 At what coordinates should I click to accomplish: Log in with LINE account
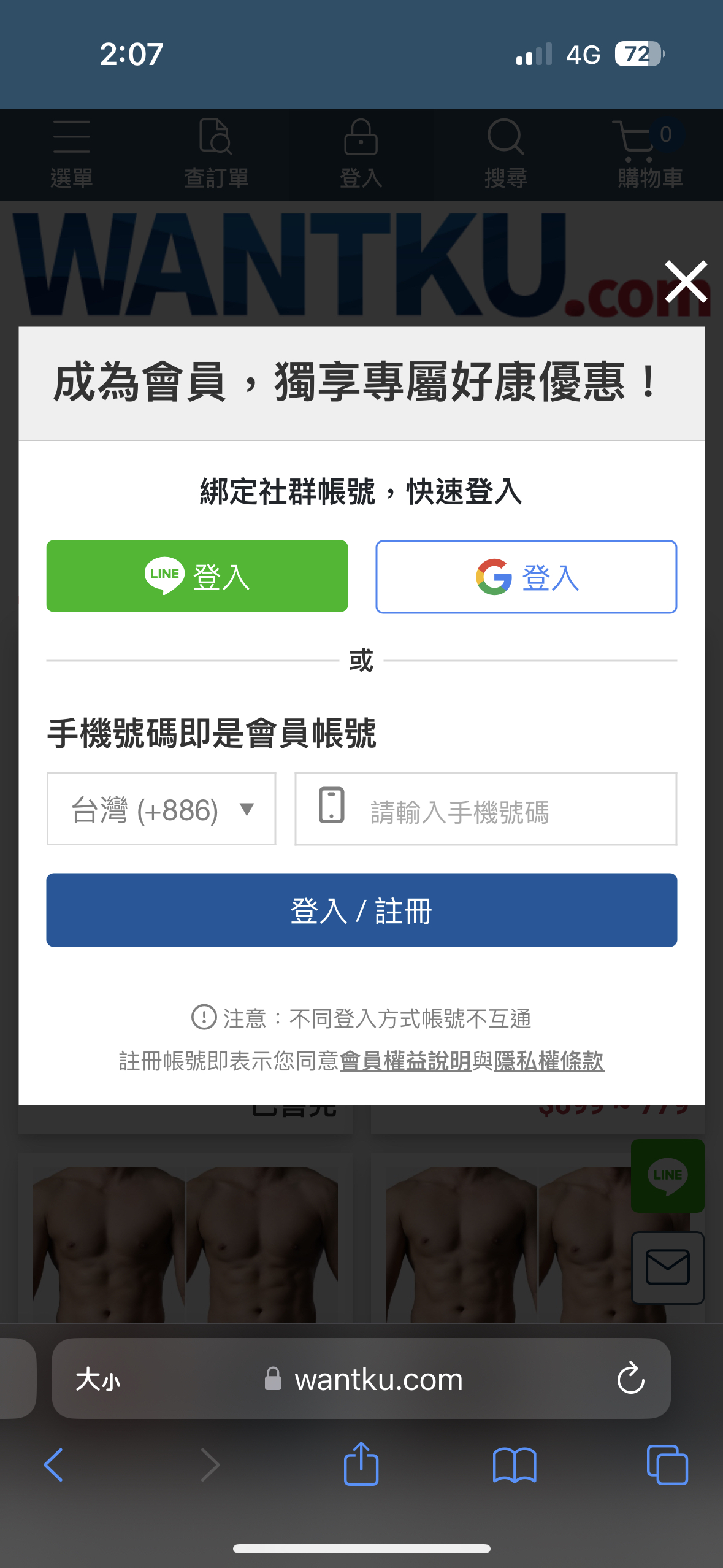click(197, 576)
